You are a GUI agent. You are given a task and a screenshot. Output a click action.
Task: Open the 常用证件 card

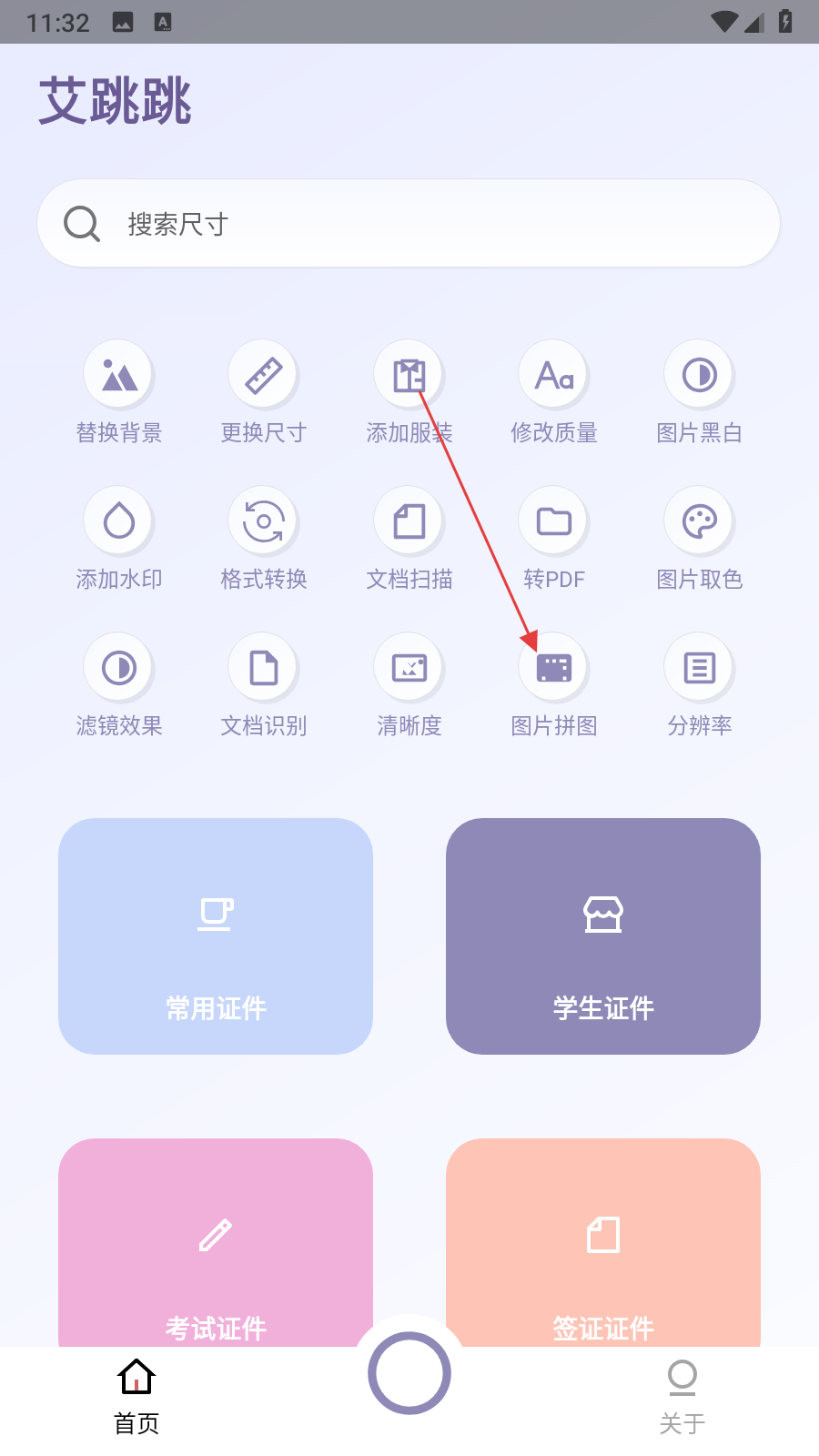pos(216,936)
